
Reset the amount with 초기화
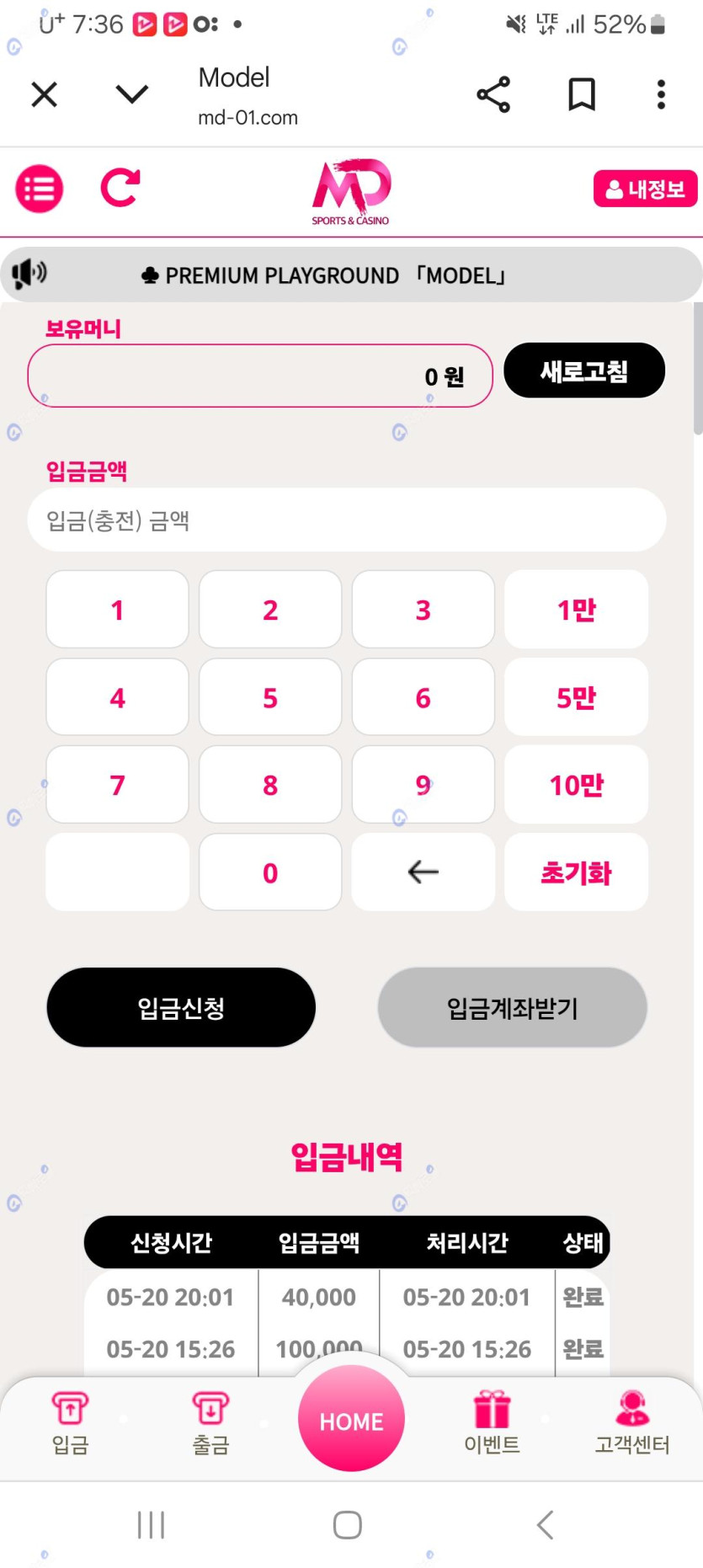tap(576, 872)
